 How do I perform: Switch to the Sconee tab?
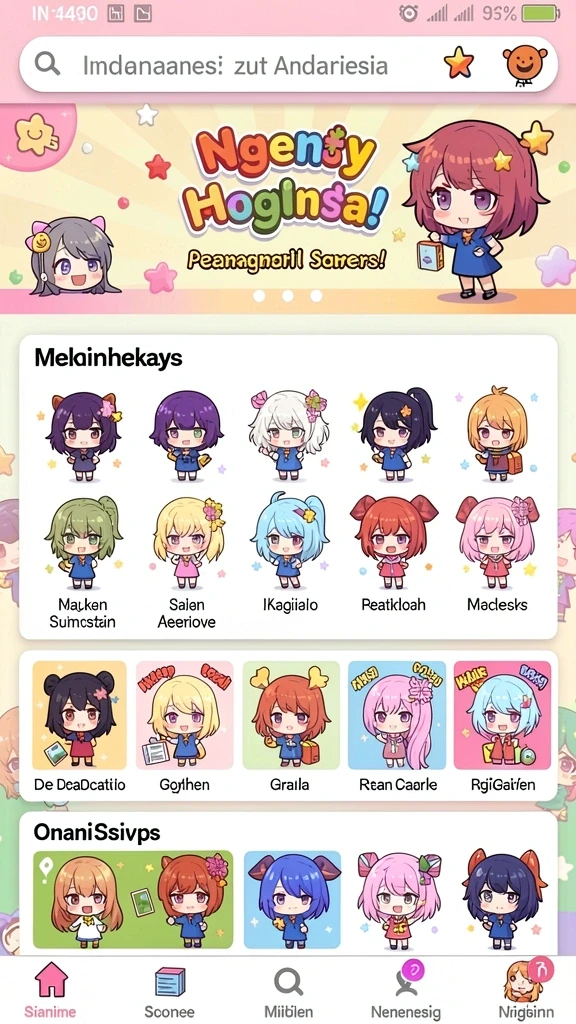[x=169, y=991]
